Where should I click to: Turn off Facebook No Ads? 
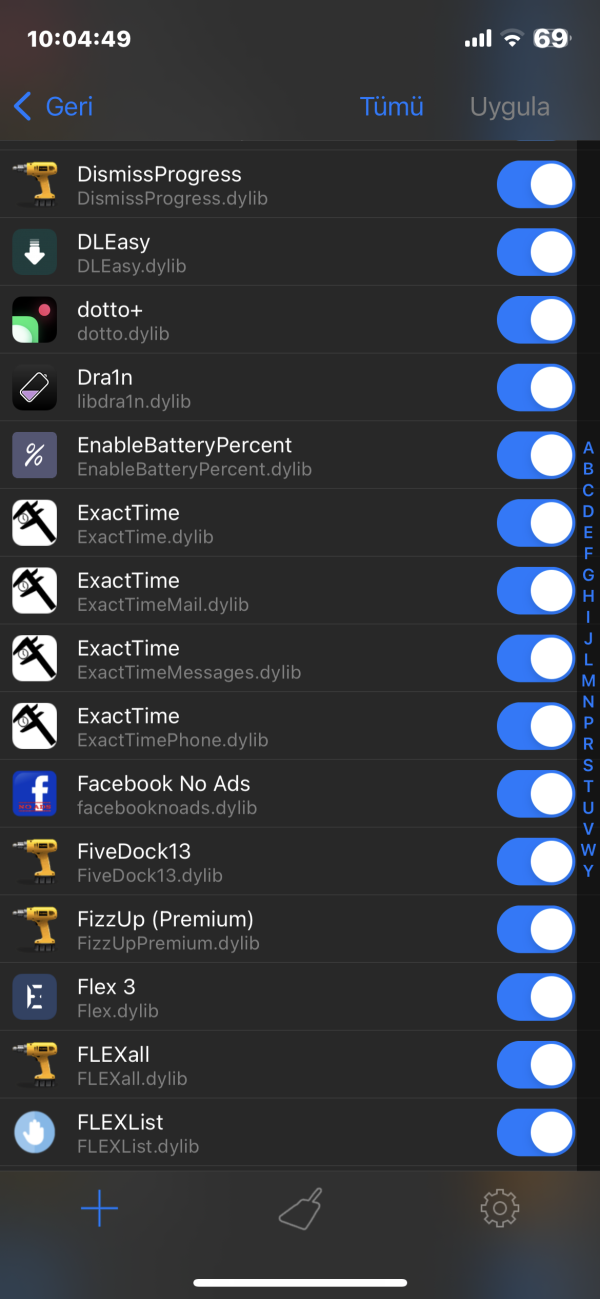(535, 795)
